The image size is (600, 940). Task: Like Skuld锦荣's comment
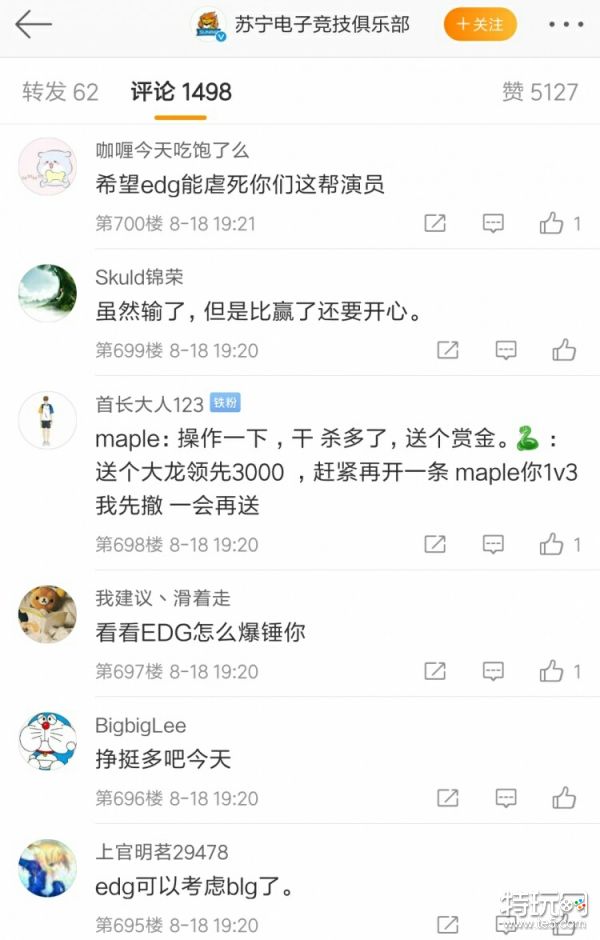[x=564, y=350]
